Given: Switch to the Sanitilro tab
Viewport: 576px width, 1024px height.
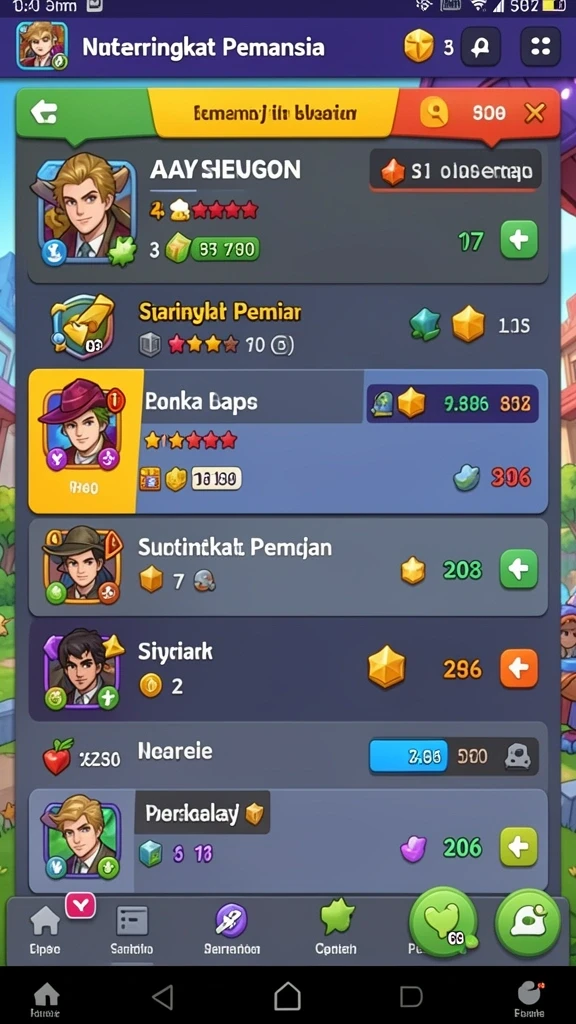Looking at the screenshot, I should coord(131,930).
